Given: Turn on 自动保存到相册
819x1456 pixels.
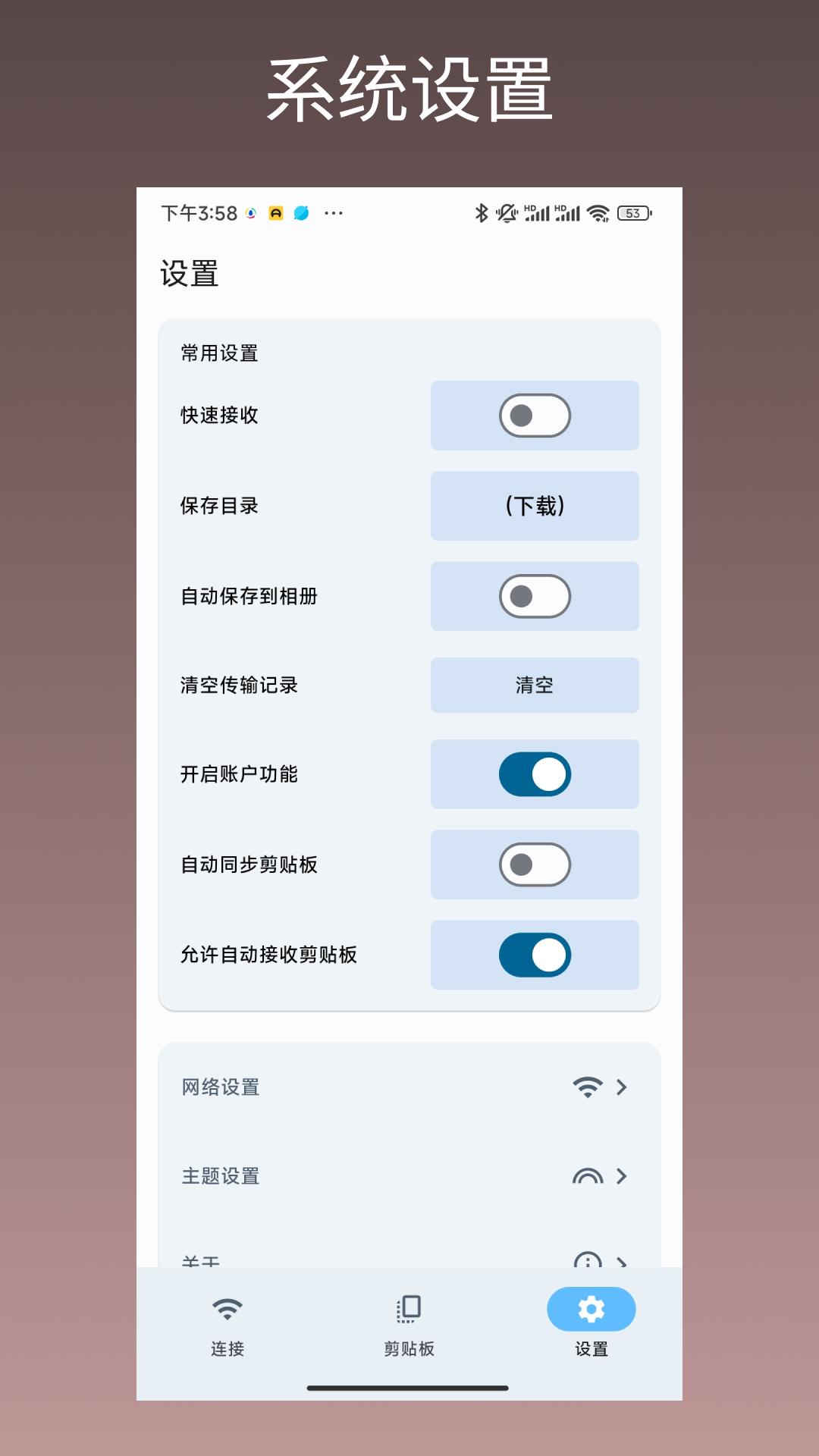Looking at the screenshot, I should (x=535, y=596).
